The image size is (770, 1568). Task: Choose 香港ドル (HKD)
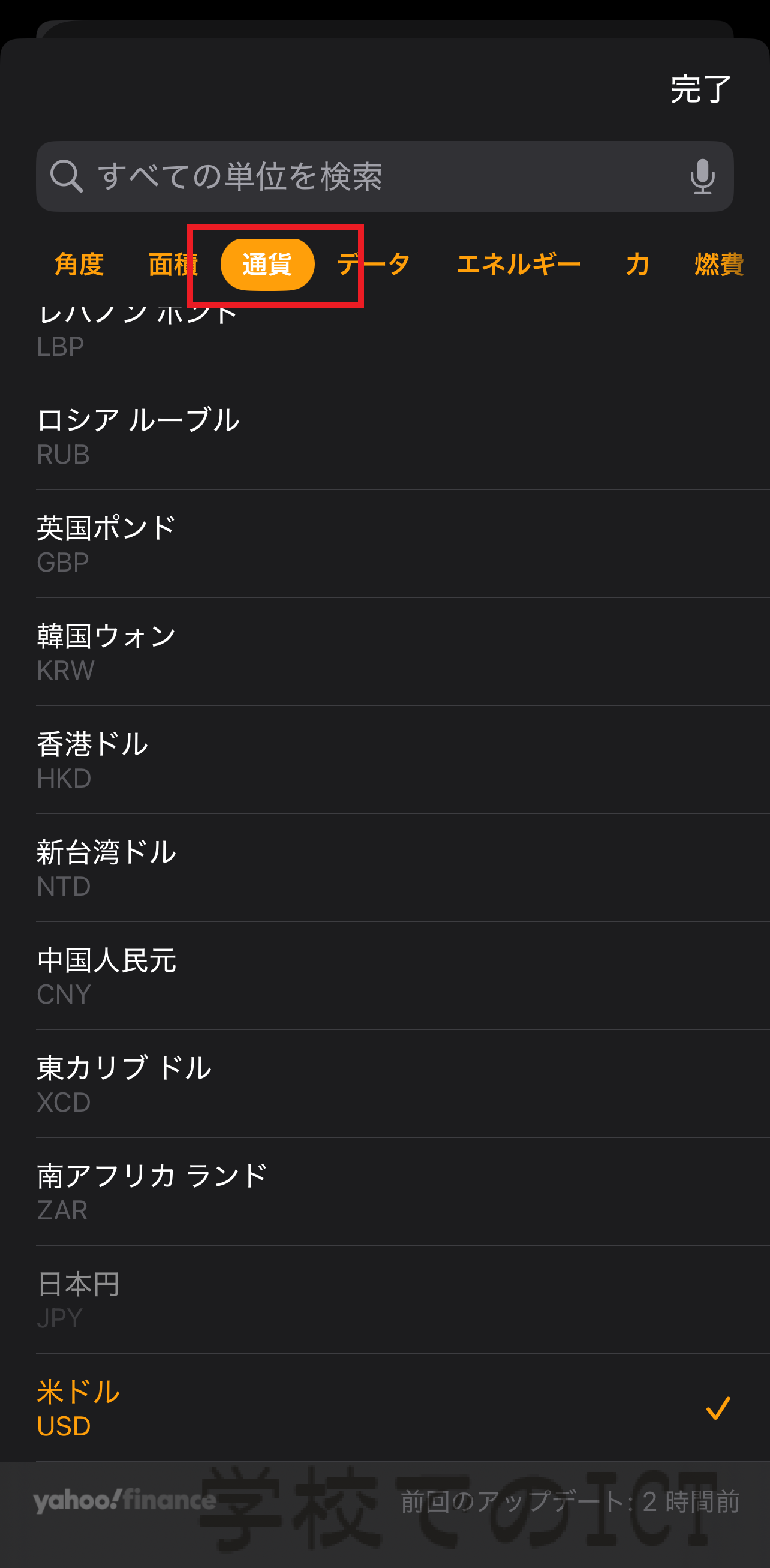(403, 760)
